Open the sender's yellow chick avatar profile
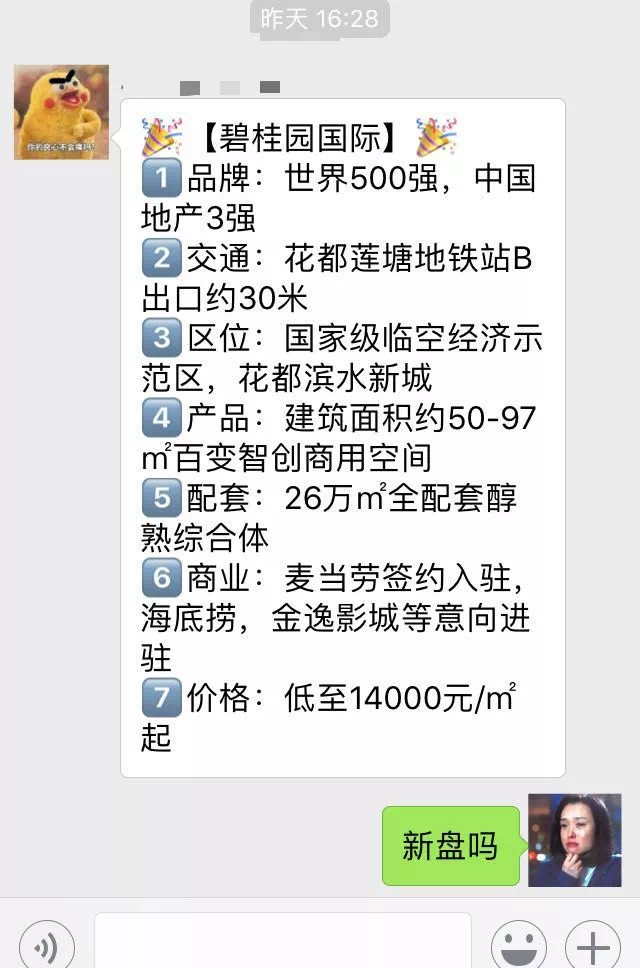Image resolution: width=640 pixels, height=968 pixels. pos(61,112)
